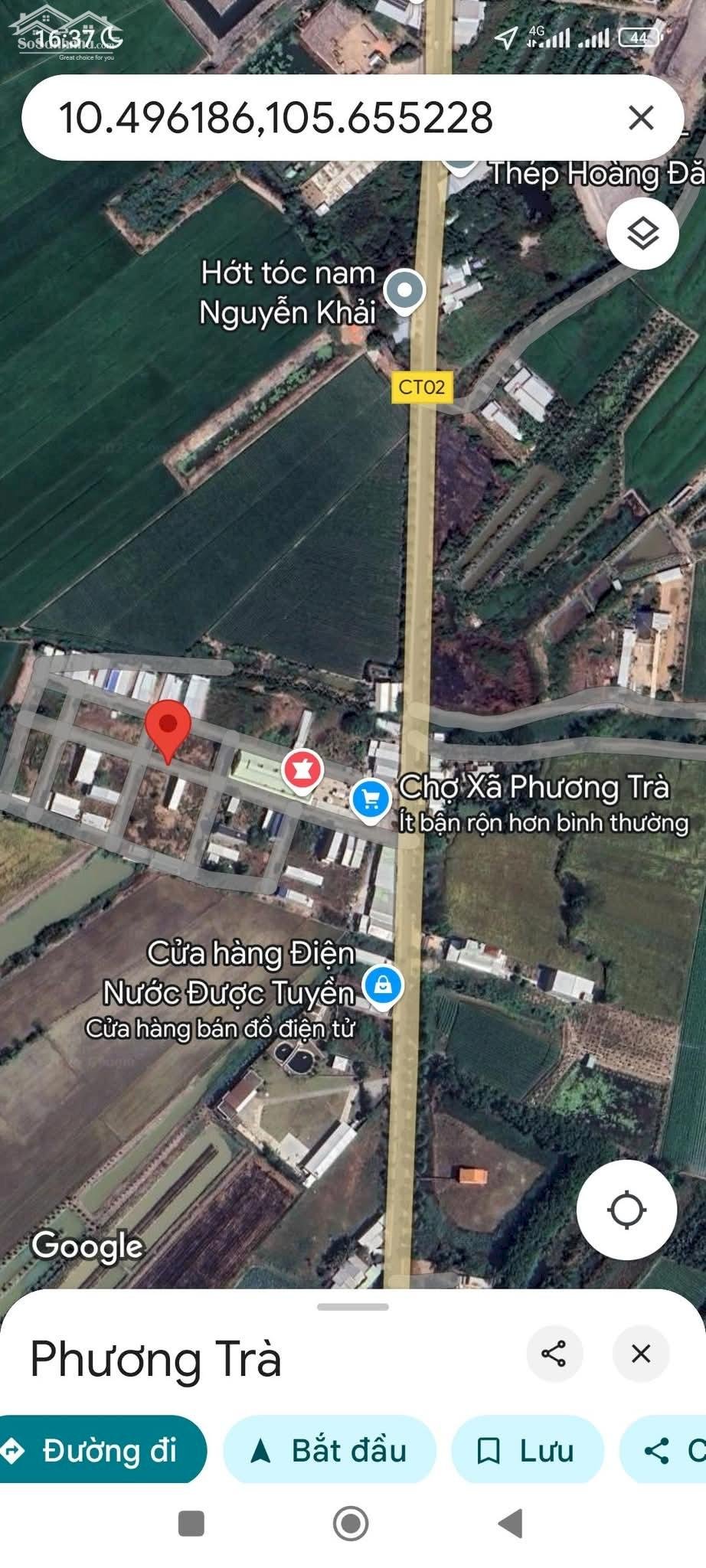Expand the bottom sheet handle

(x=353, y=1307)
